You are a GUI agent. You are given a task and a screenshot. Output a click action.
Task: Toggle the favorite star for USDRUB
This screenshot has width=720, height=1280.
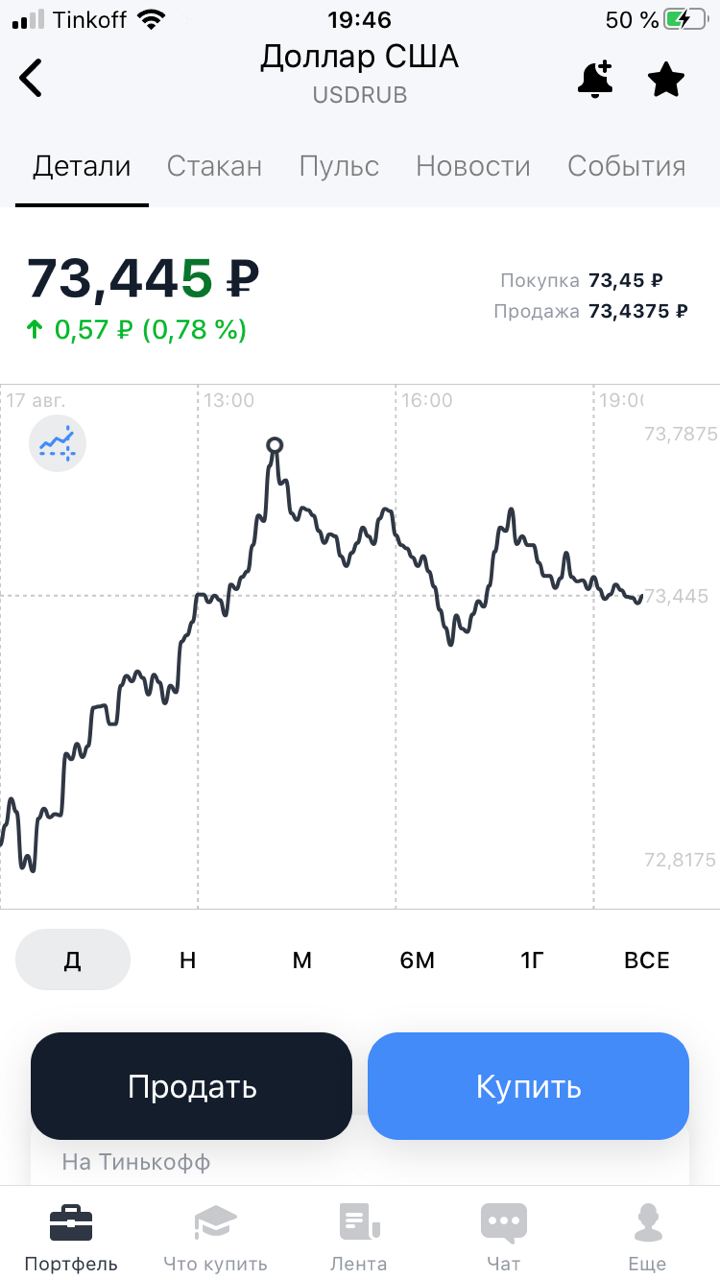coord(666,78)
